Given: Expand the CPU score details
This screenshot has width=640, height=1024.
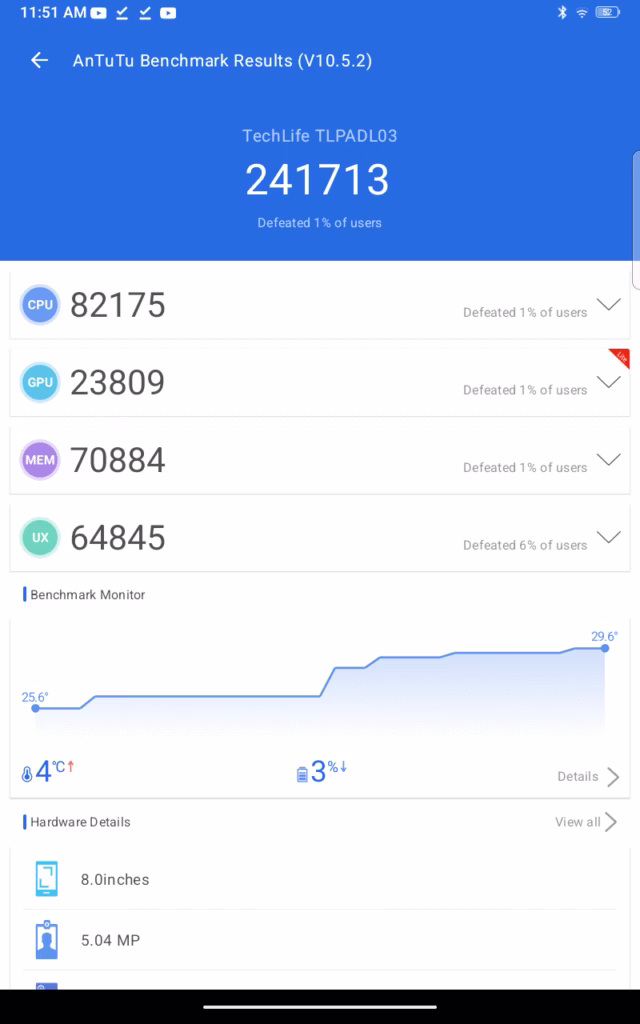Looking at the screenshot, I should 608,305.
